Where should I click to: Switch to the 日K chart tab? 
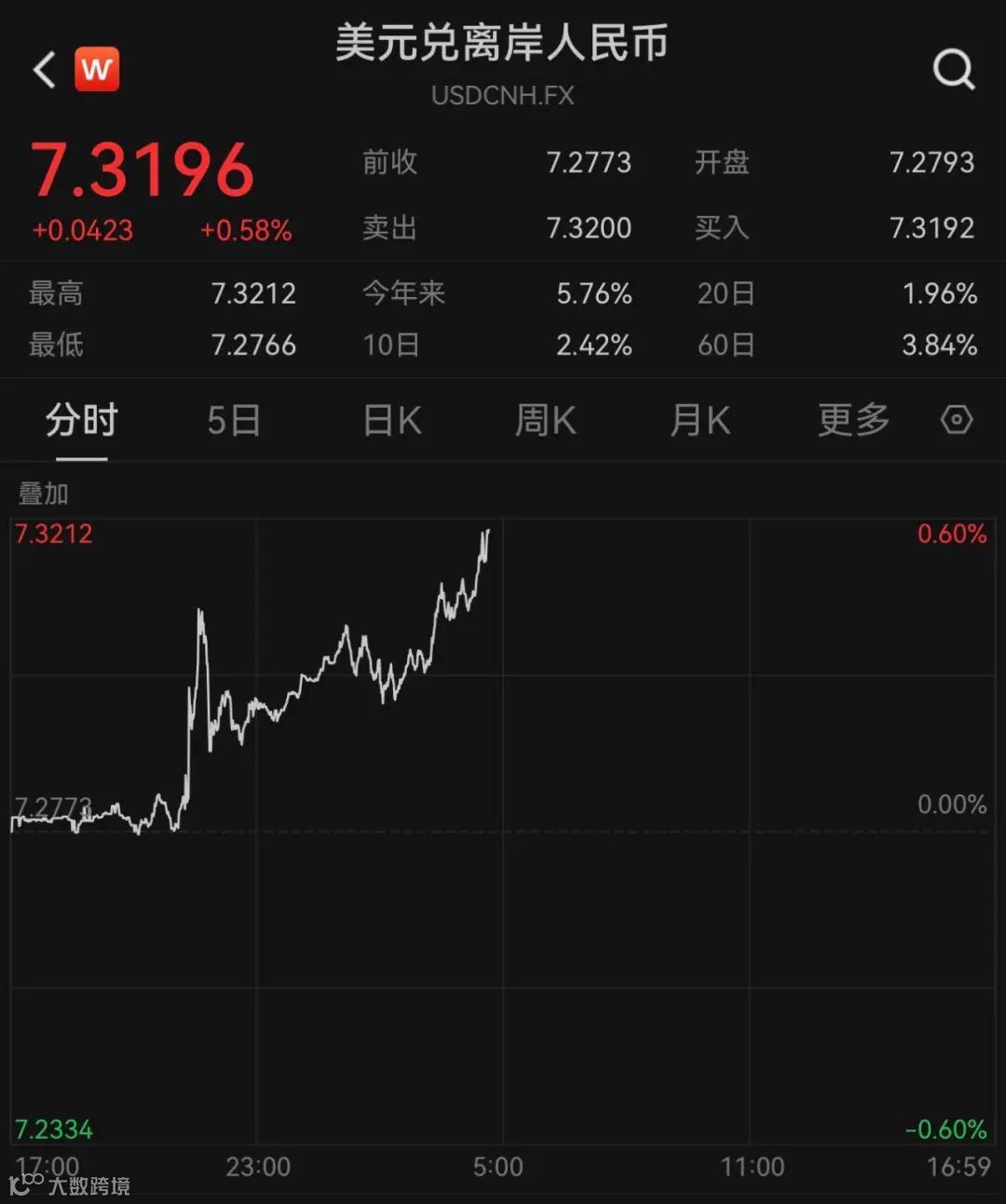(x=391, y=421)
